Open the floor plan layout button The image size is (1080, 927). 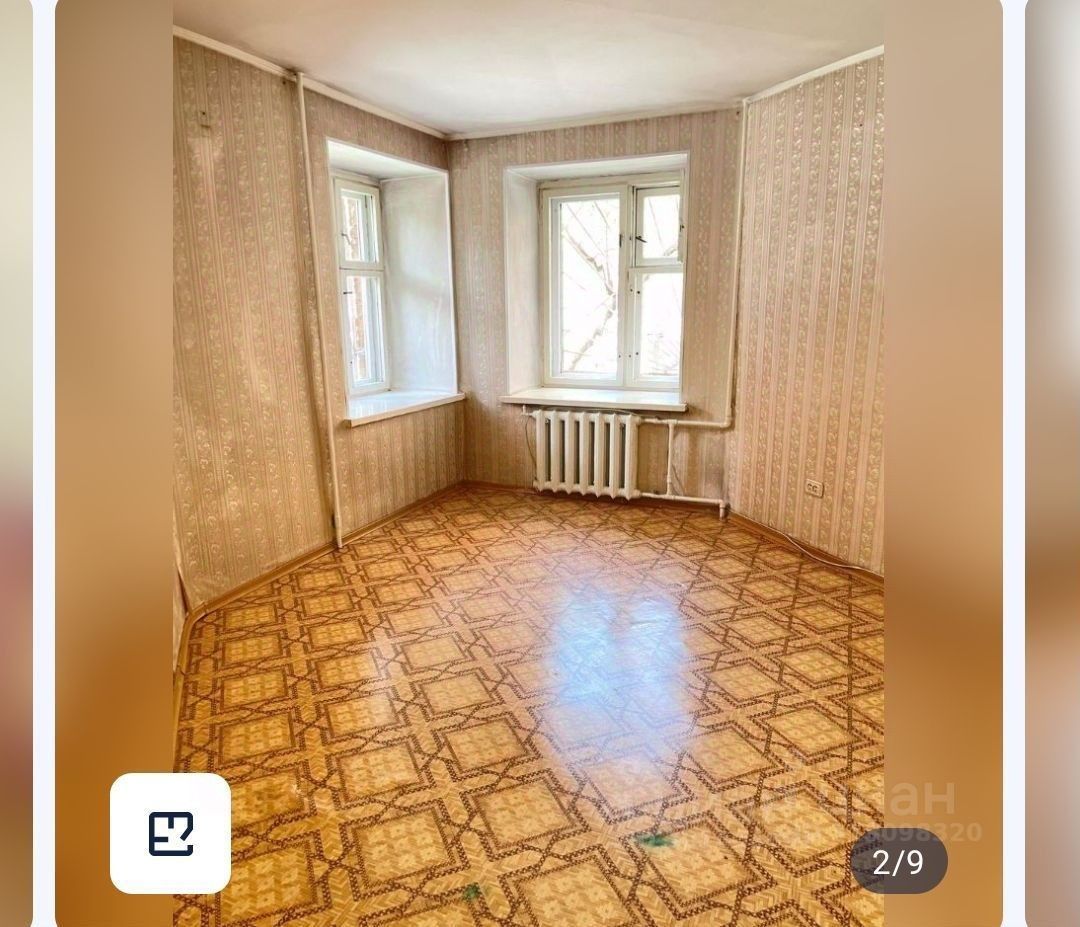tap(170, 833)
